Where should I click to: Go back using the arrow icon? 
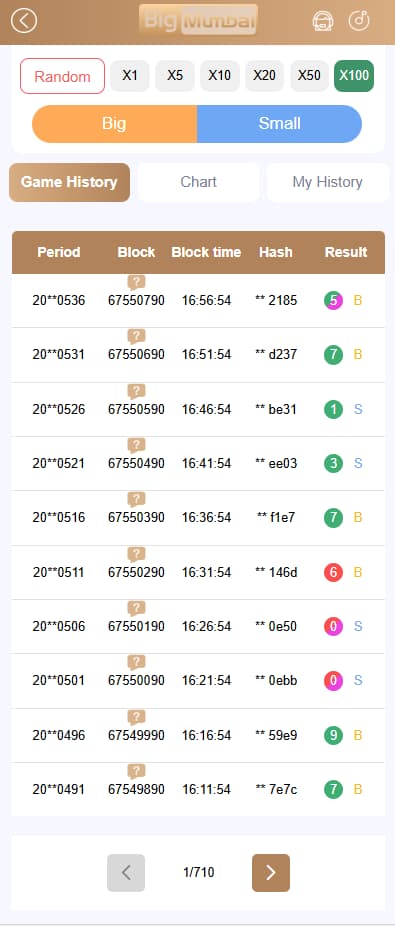click(x=24, y=21)
